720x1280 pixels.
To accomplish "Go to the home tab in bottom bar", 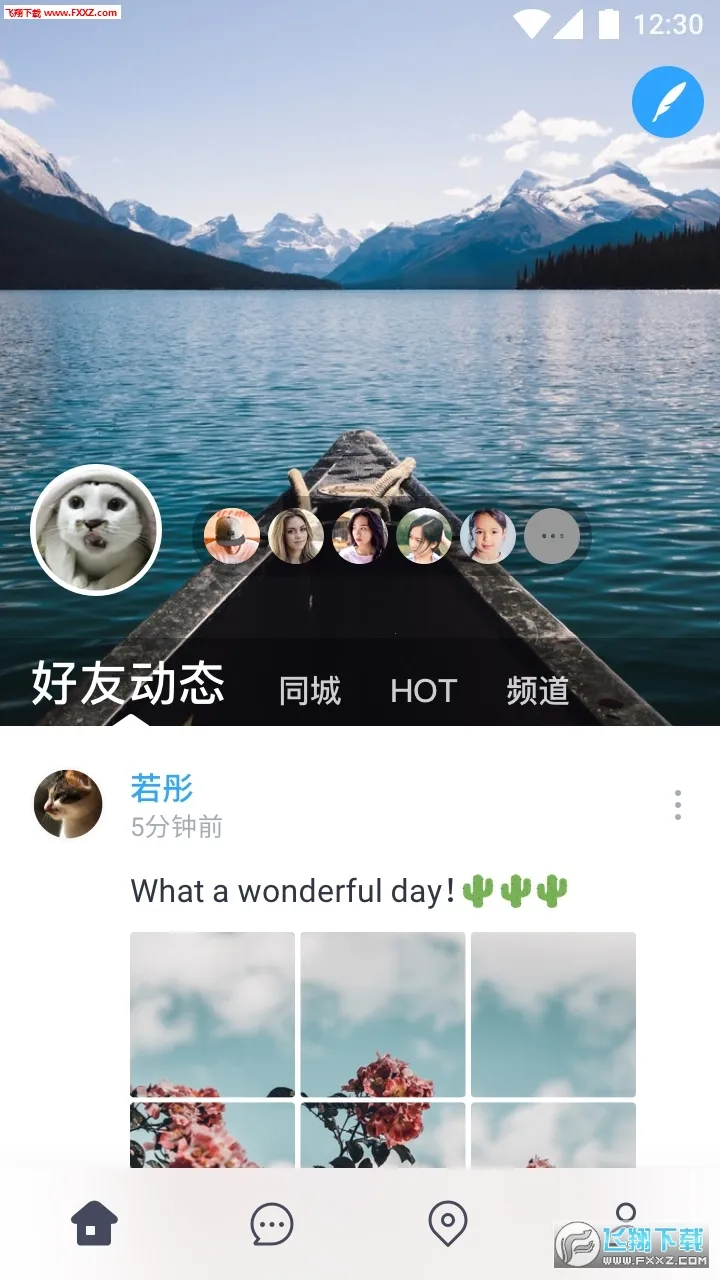I will tap(94, 1224).
